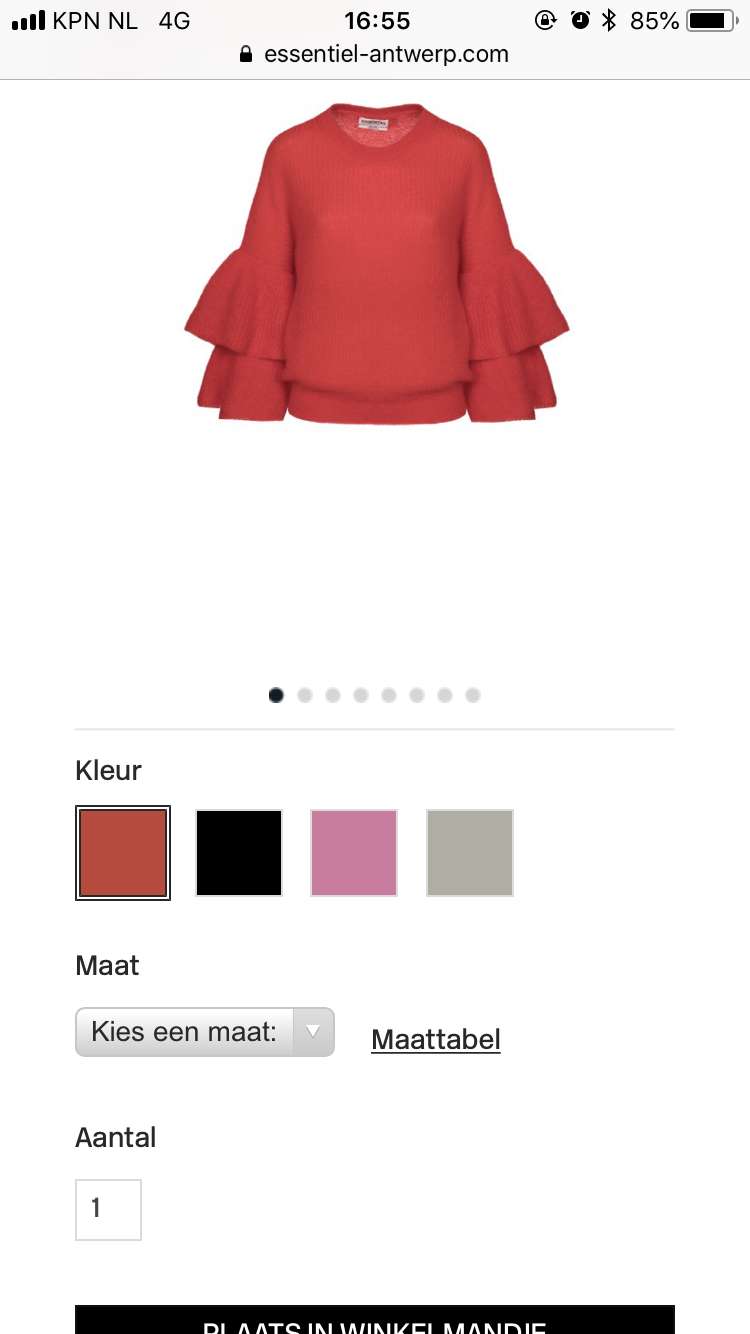The image size is (750, 1334).
Task: Tap Plaats in winkelmandje button
Action: [375, 1320]
